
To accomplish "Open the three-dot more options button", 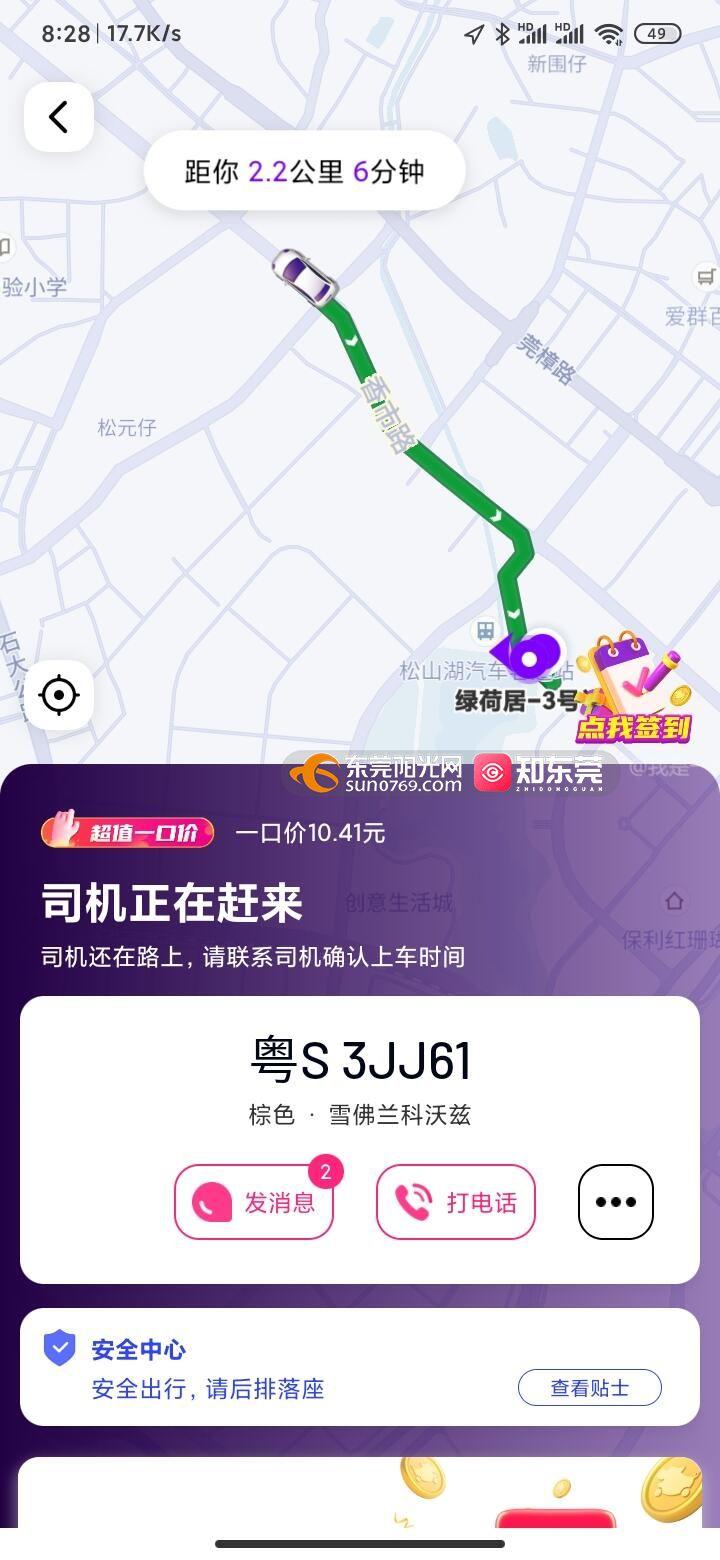I will coord(615,1202).
